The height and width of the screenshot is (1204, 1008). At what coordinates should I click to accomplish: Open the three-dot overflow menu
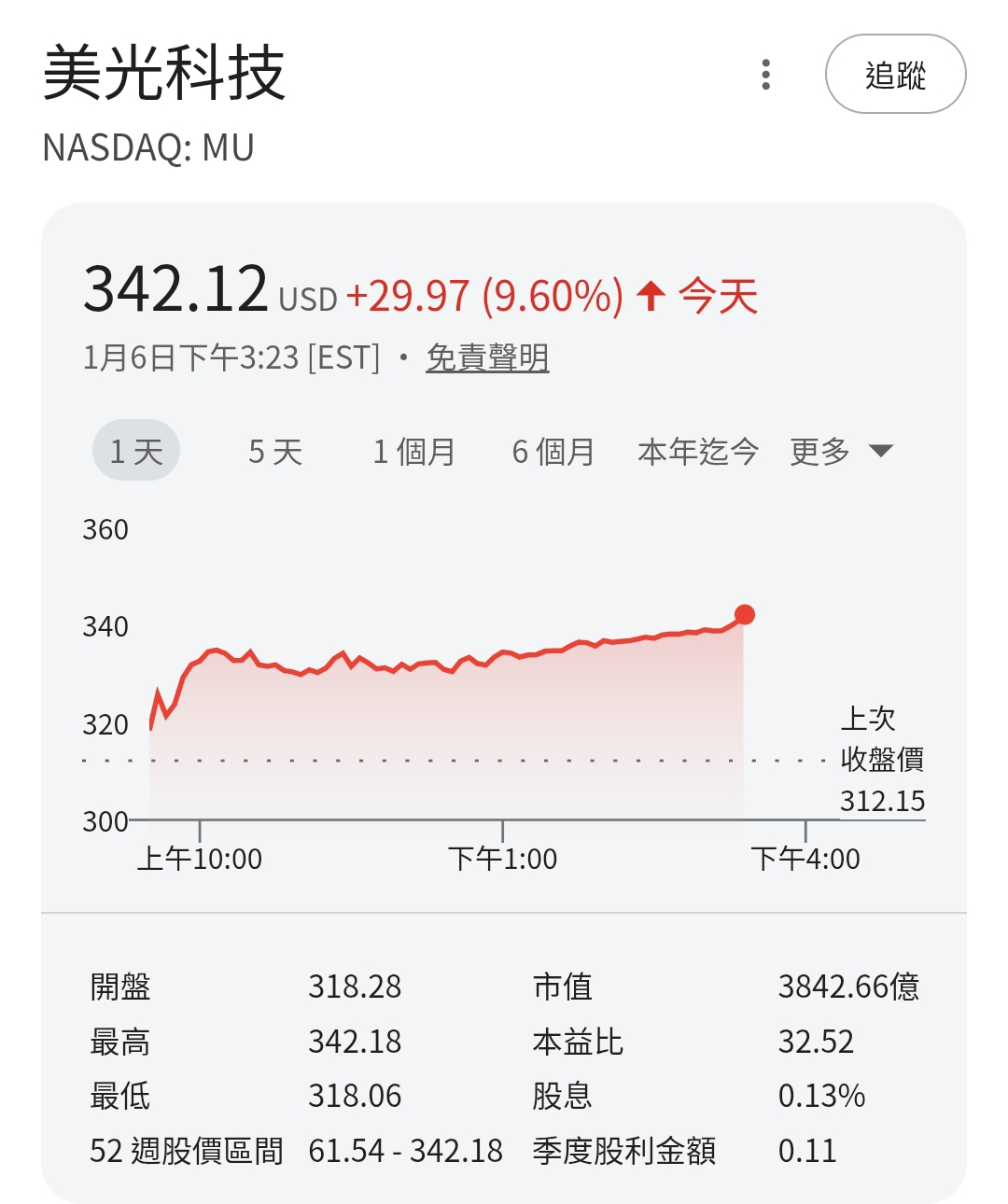[765, 75]
